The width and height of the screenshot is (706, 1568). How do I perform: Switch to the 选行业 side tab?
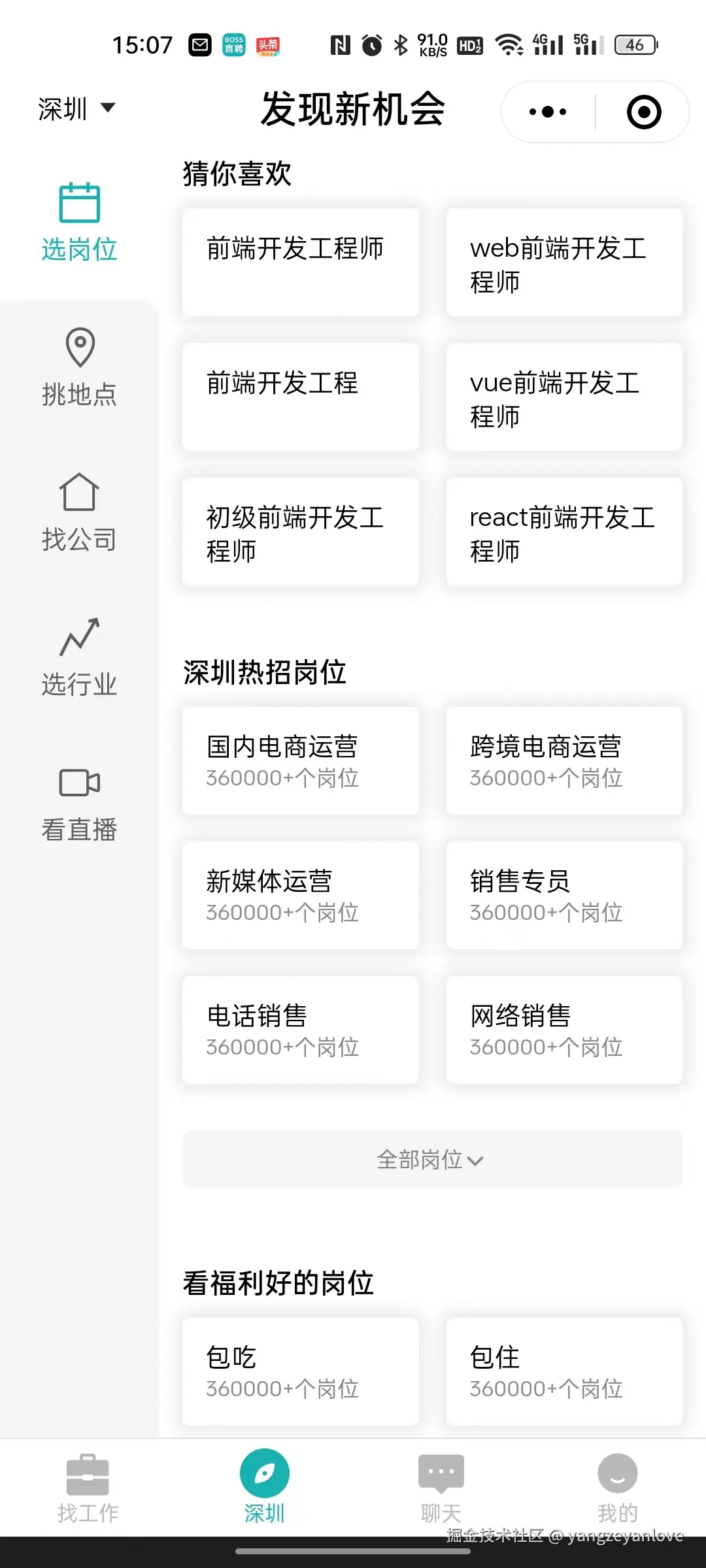pos(80,657)
